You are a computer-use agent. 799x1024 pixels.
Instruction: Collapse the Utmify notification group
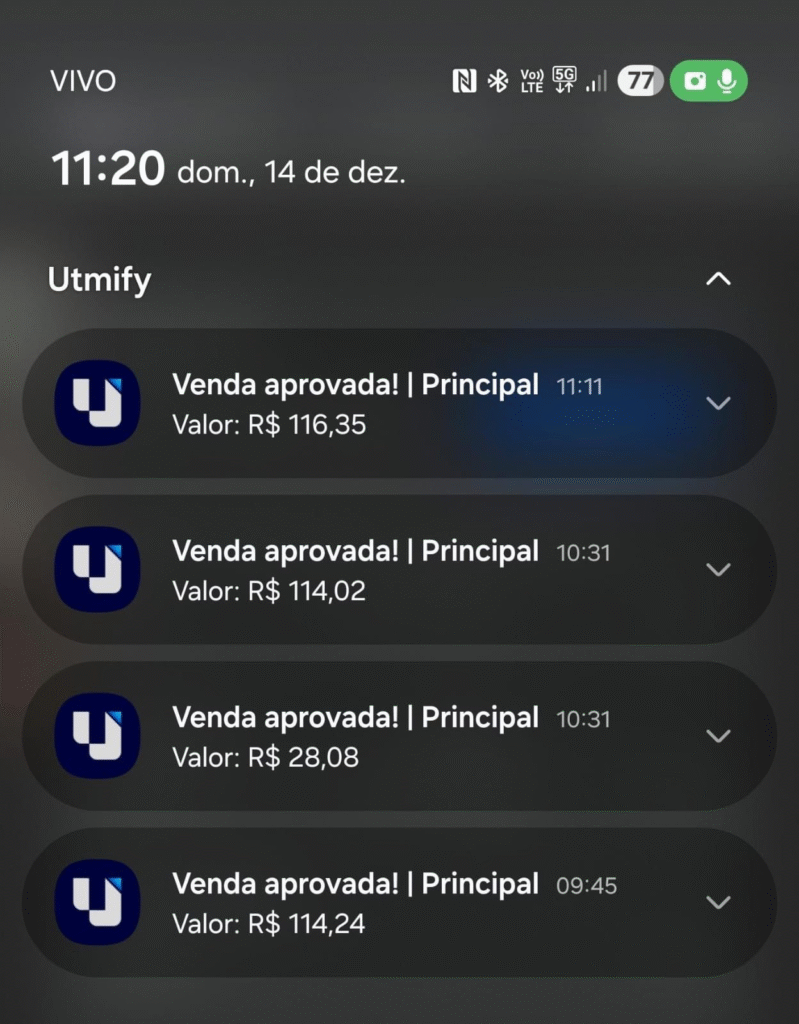coord(718,279)
